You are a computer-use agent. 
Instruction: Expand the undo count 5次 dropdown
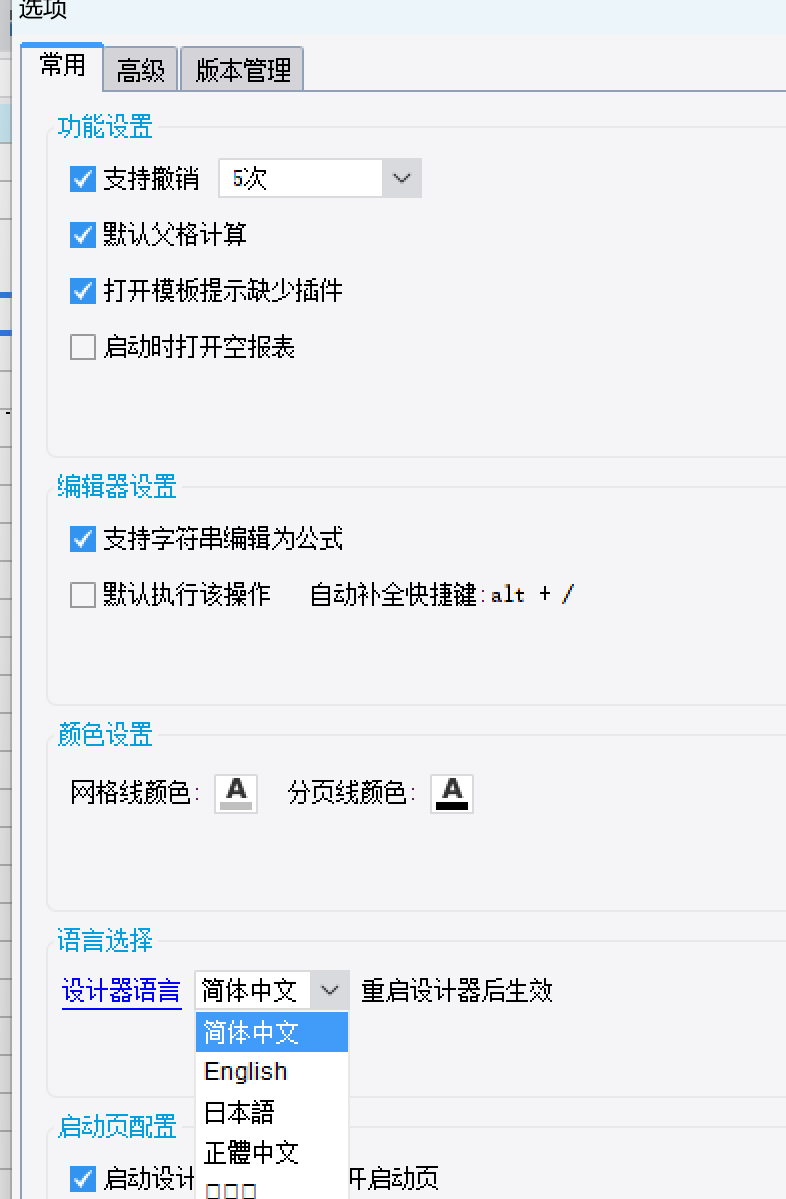401,178
